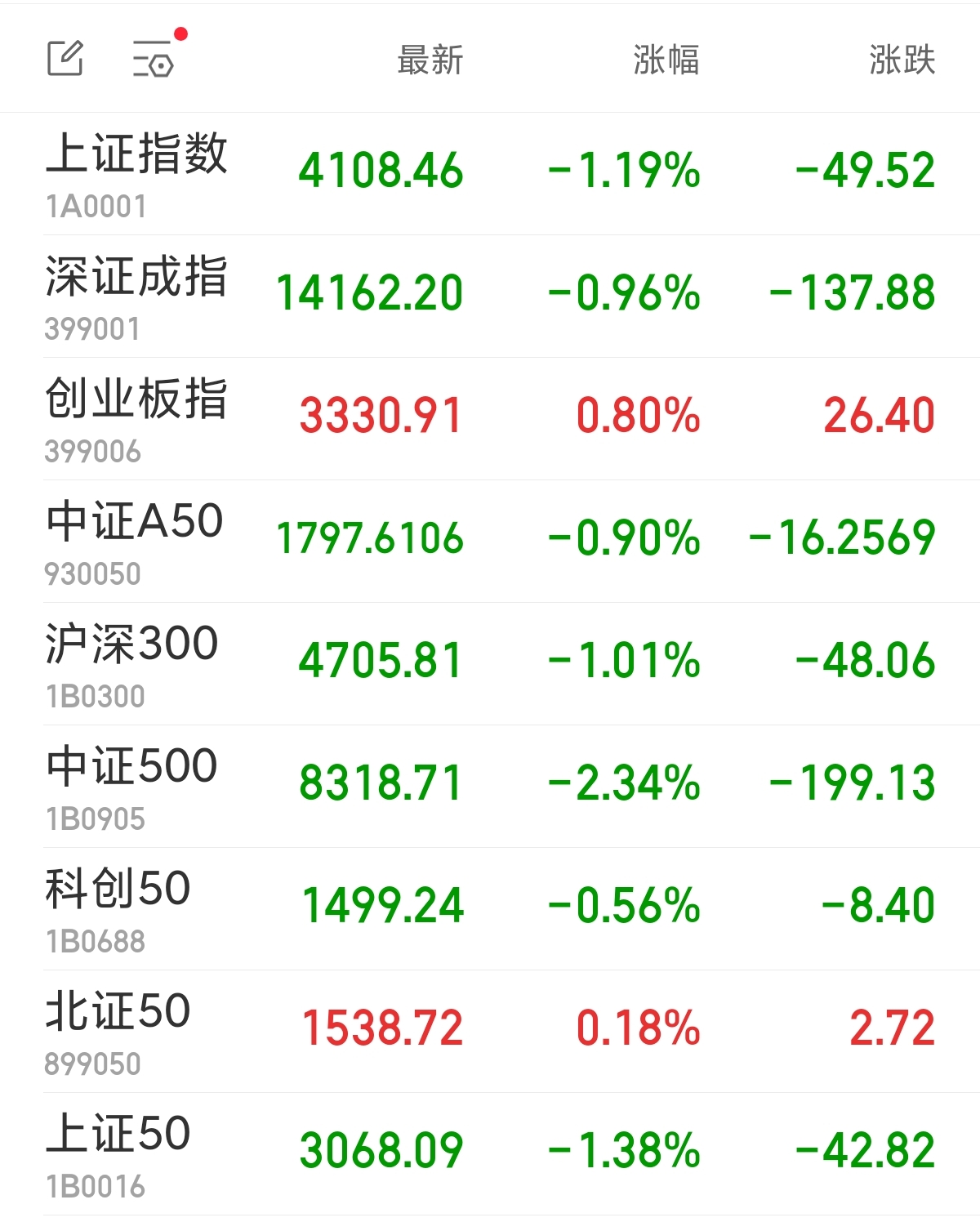The height and width of the screenshot is (1222, 980).
Task: Open 沪深300 index details
Action: (490, 664)
